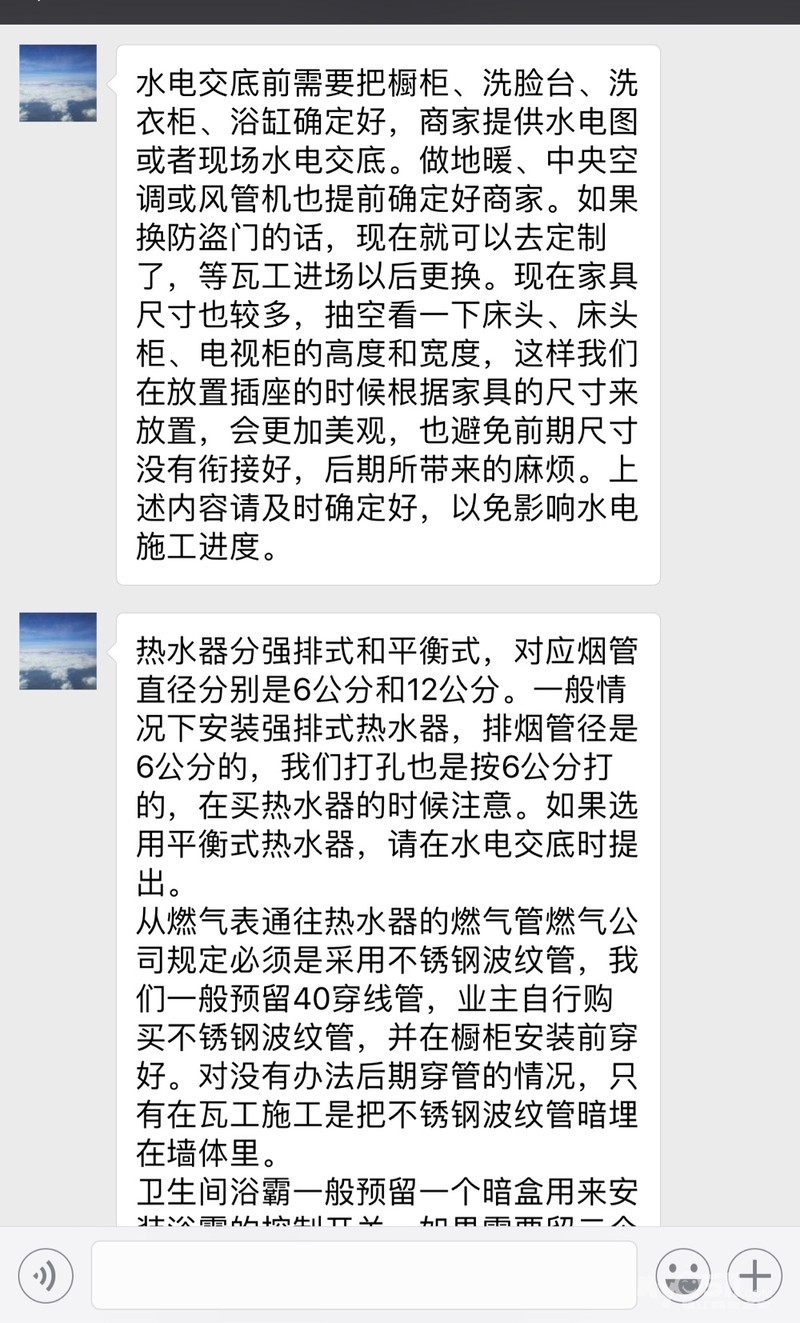
Task: Open the plus attachment menu
Action: (755, 1275)
